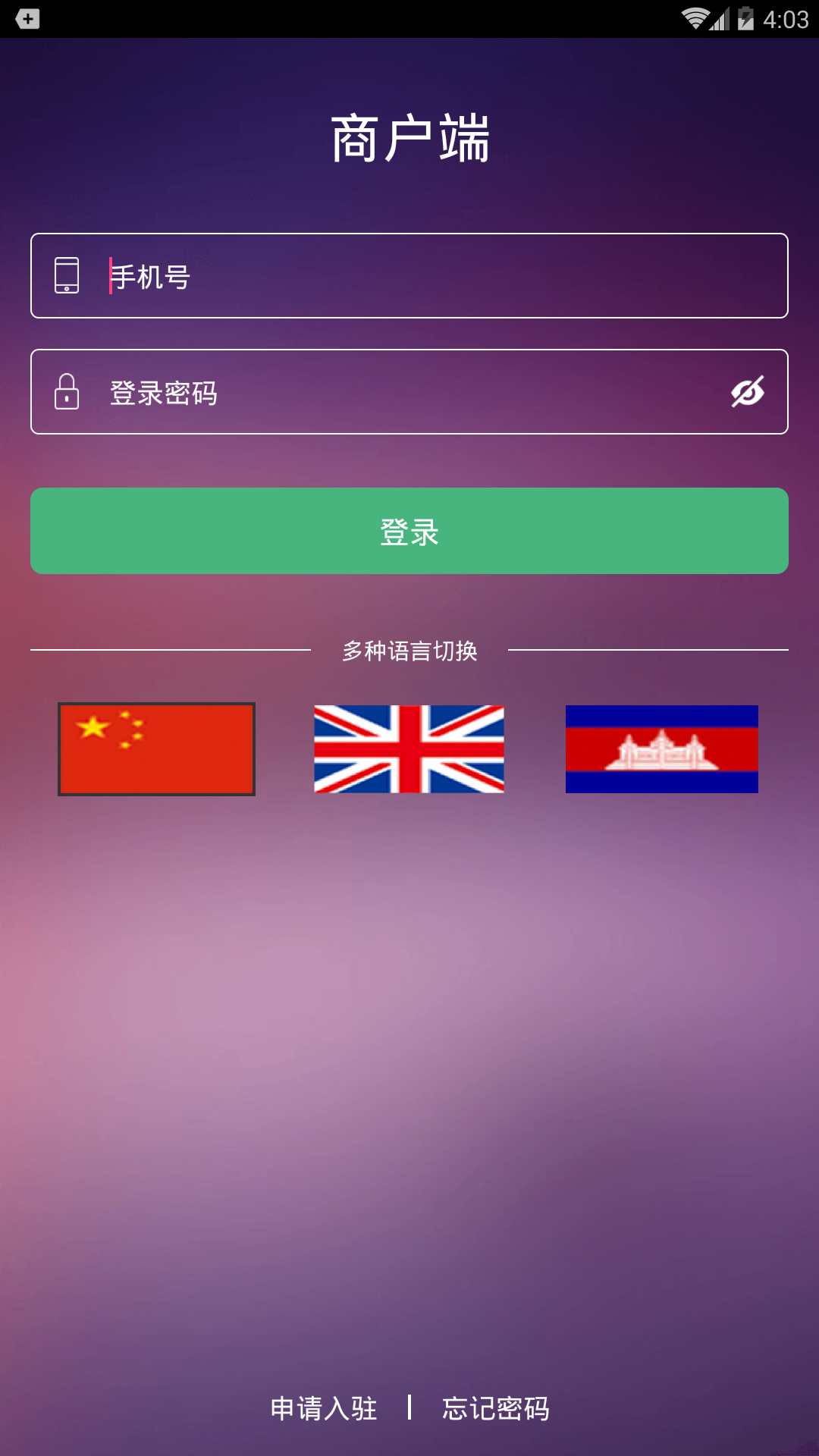Choose the Cambodian flag language
This screenshot has width=819, height=1456.
pos(661,749)
